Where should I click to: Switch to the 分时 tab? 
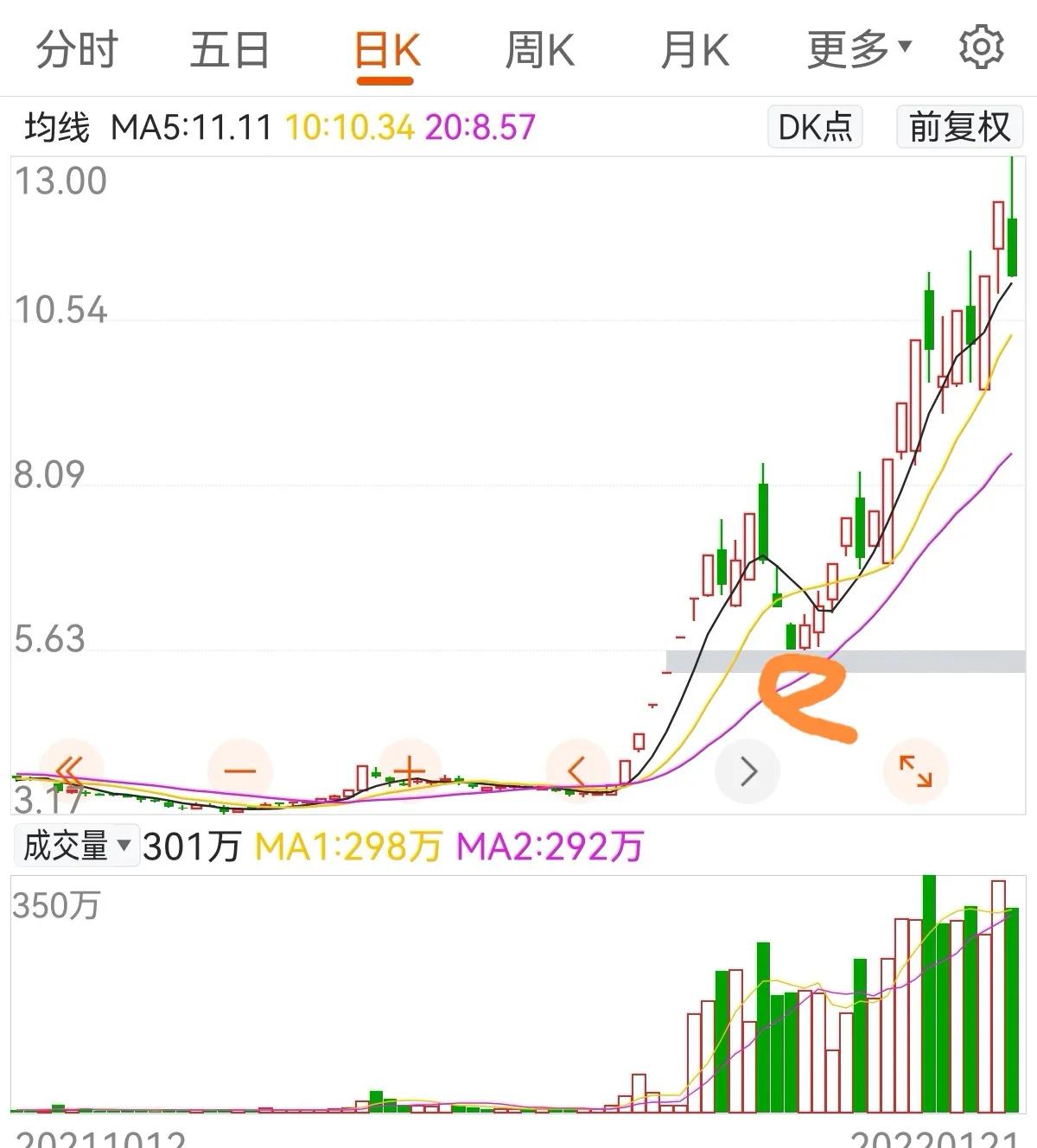point(78,48)
